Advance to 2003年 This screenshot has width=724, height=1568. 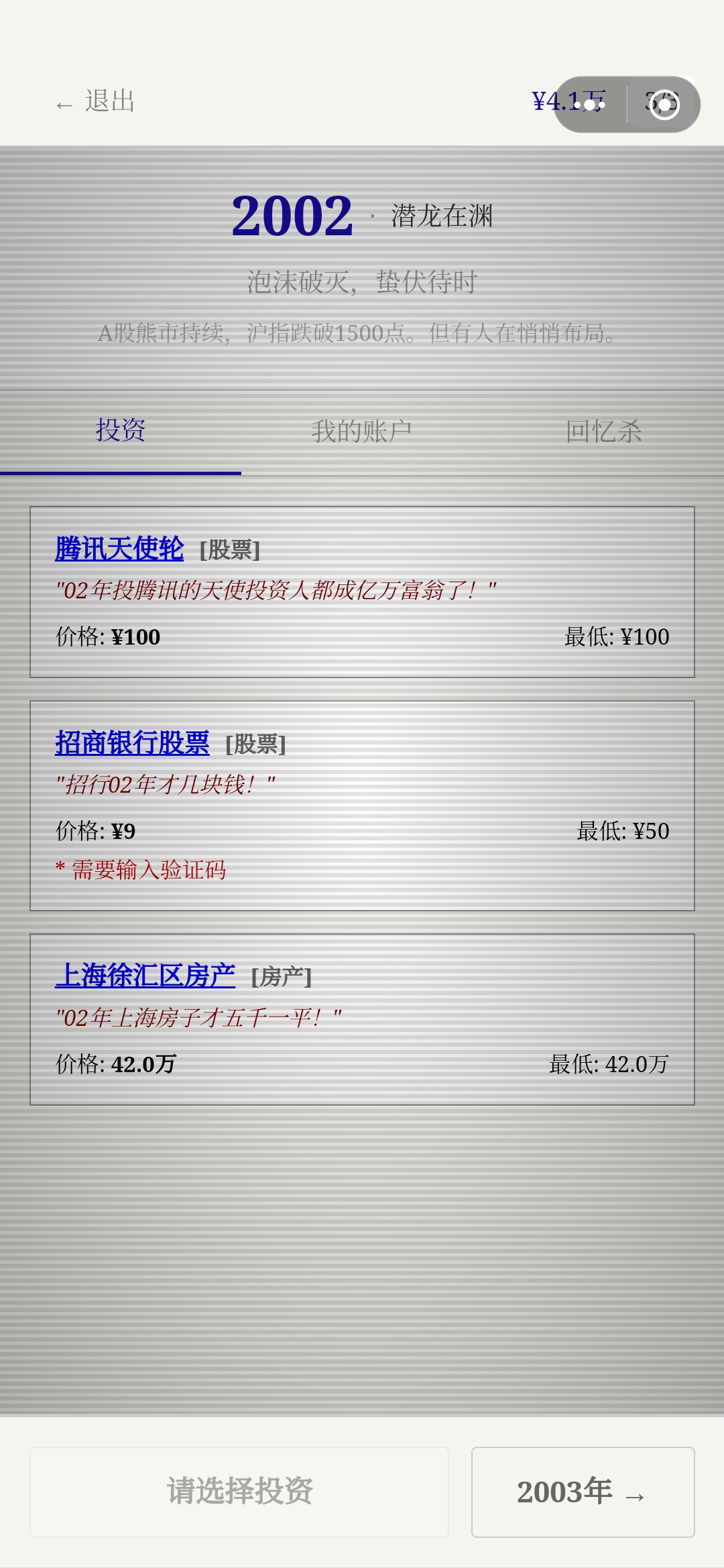583,1492
